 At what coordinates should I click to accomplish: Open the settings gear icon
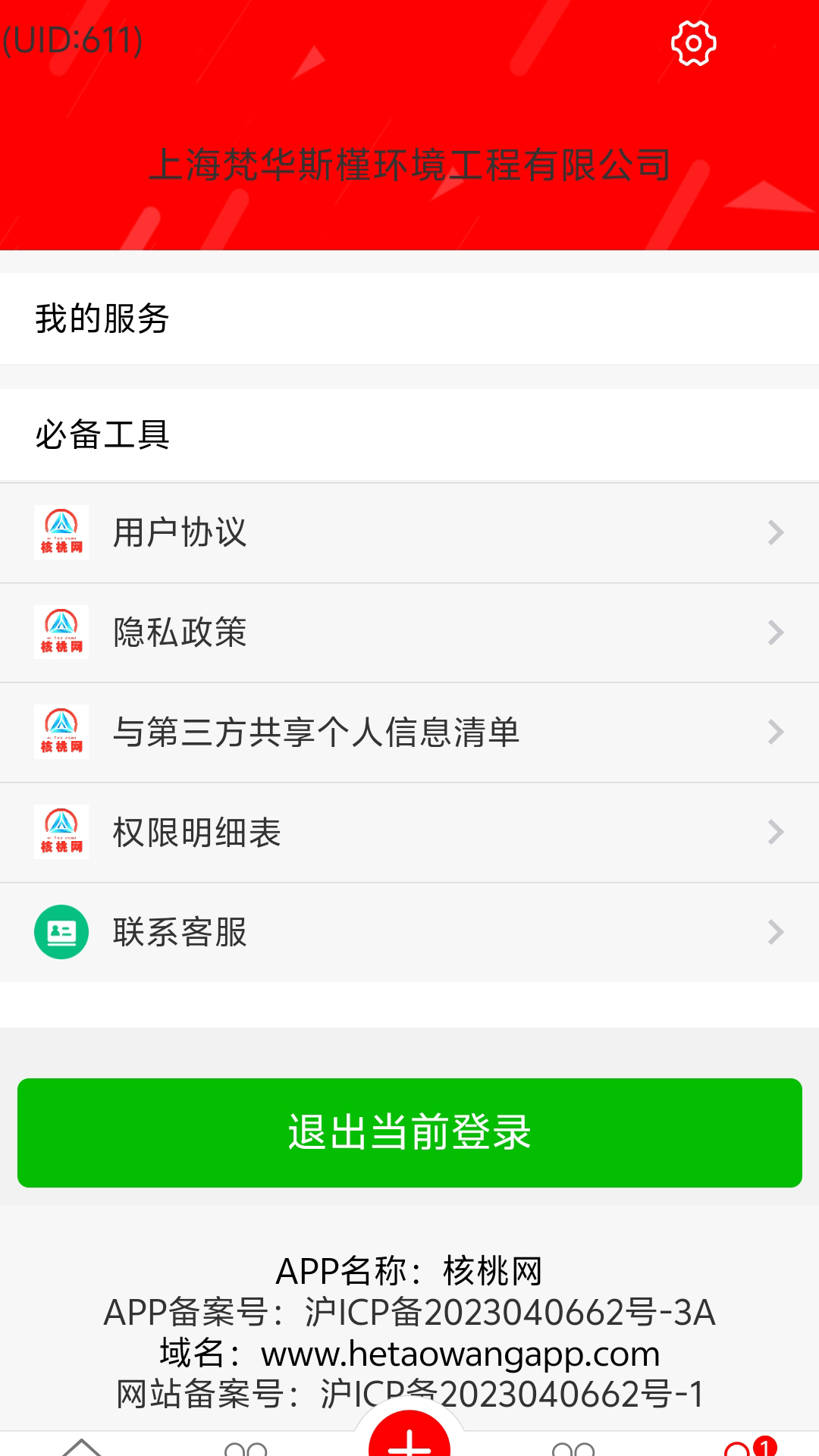click(693, 43)
